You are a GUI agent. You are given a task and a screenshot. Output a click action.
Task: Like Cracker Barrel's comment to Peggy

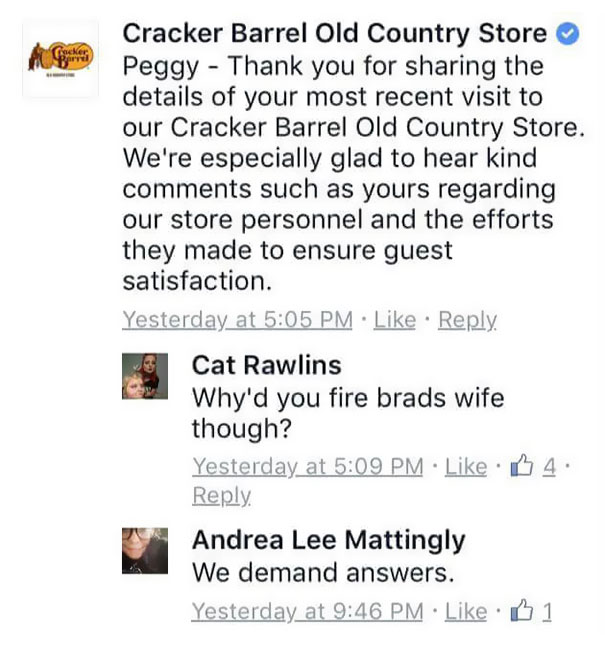coord(394,320)
